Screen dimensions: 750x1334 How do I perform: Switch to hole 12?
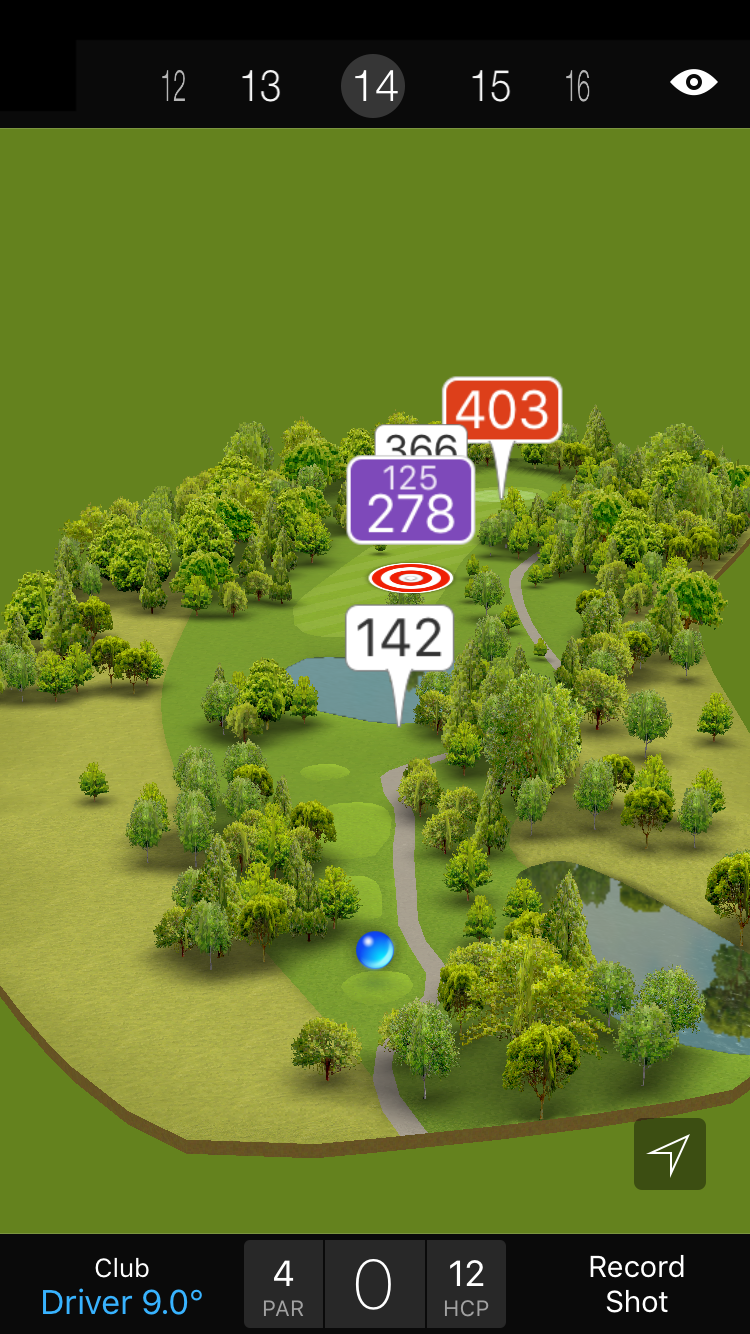pyautogui.click(x=173, y=87)
